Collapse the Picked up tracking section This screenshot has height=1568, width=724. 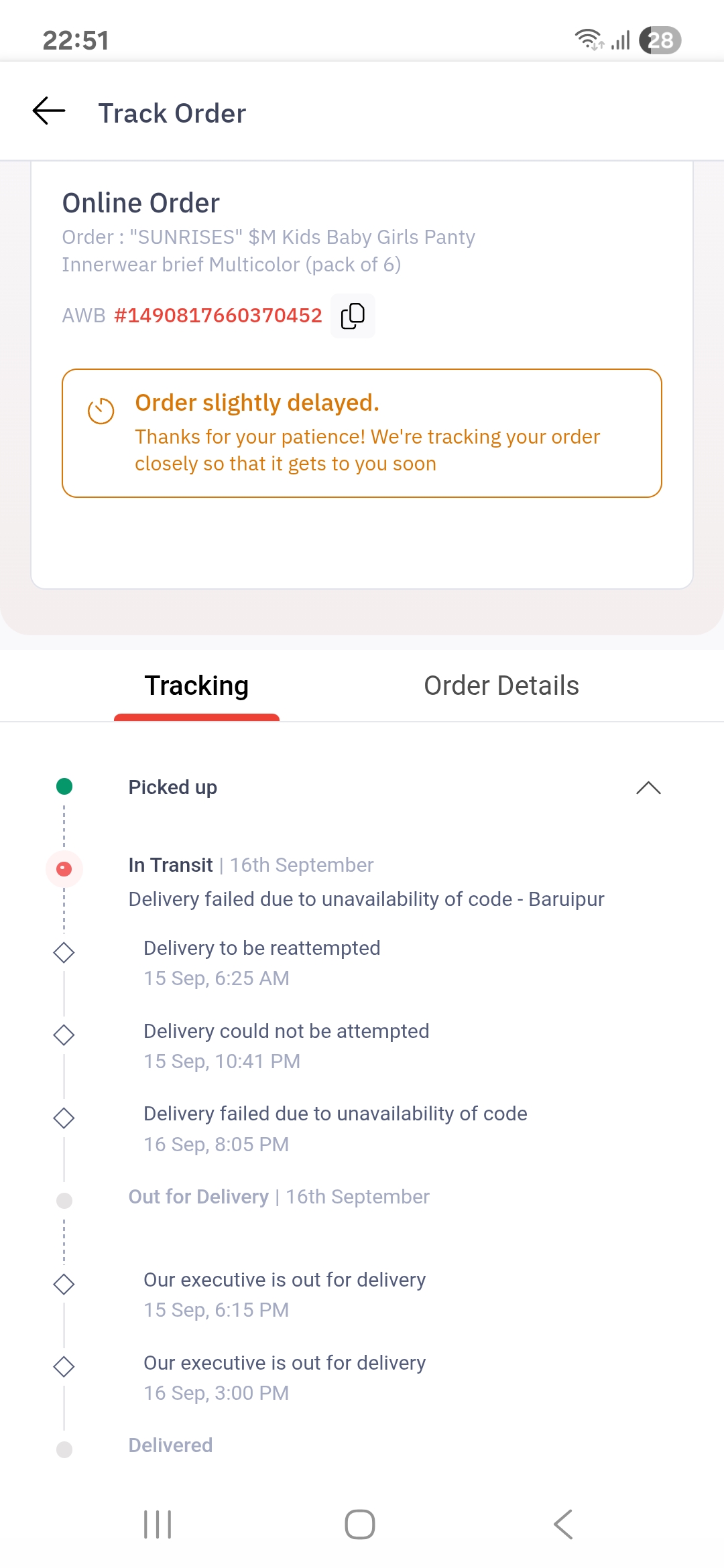(x=648, y=788)
